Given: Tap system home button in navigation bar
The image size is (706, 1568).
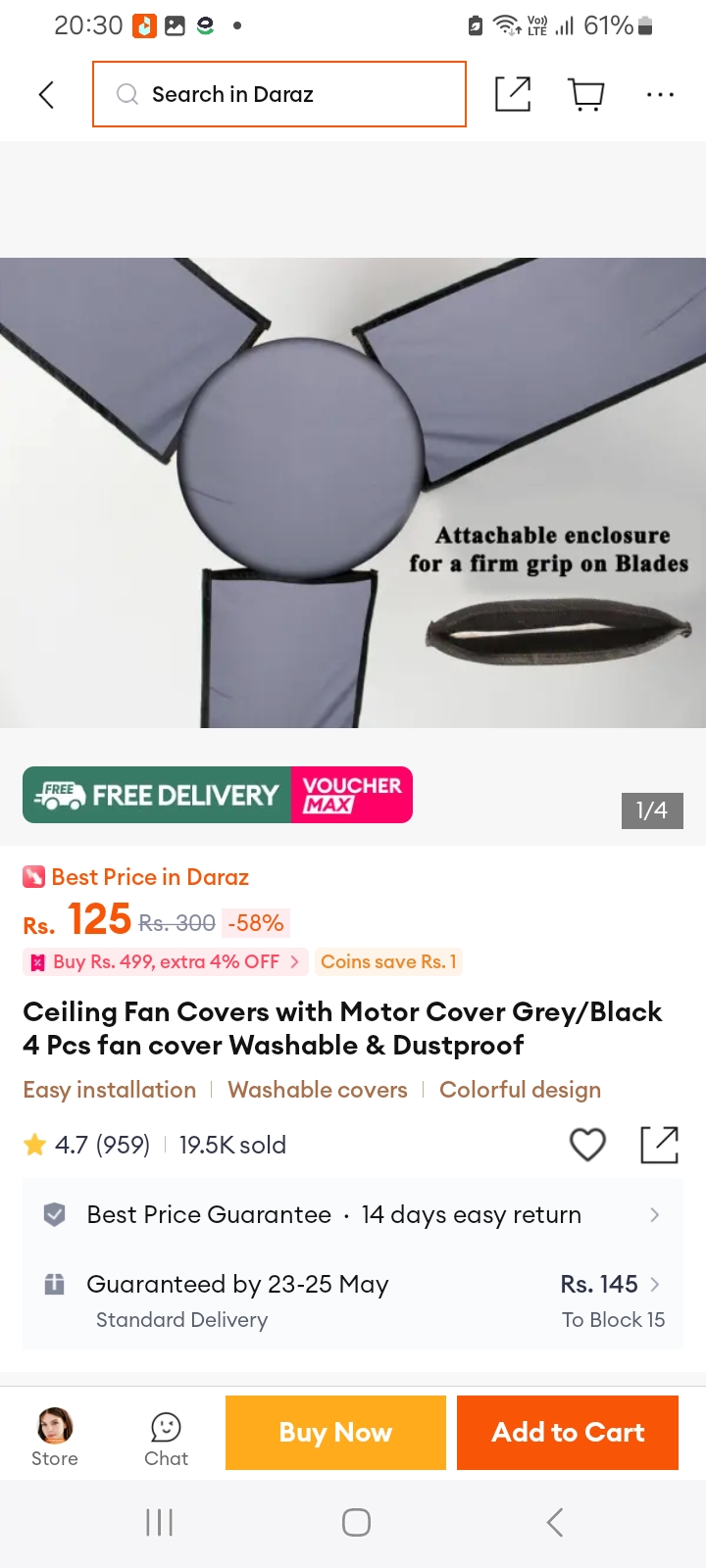Looking at the screenshot, I should (x=356, y=1522).
